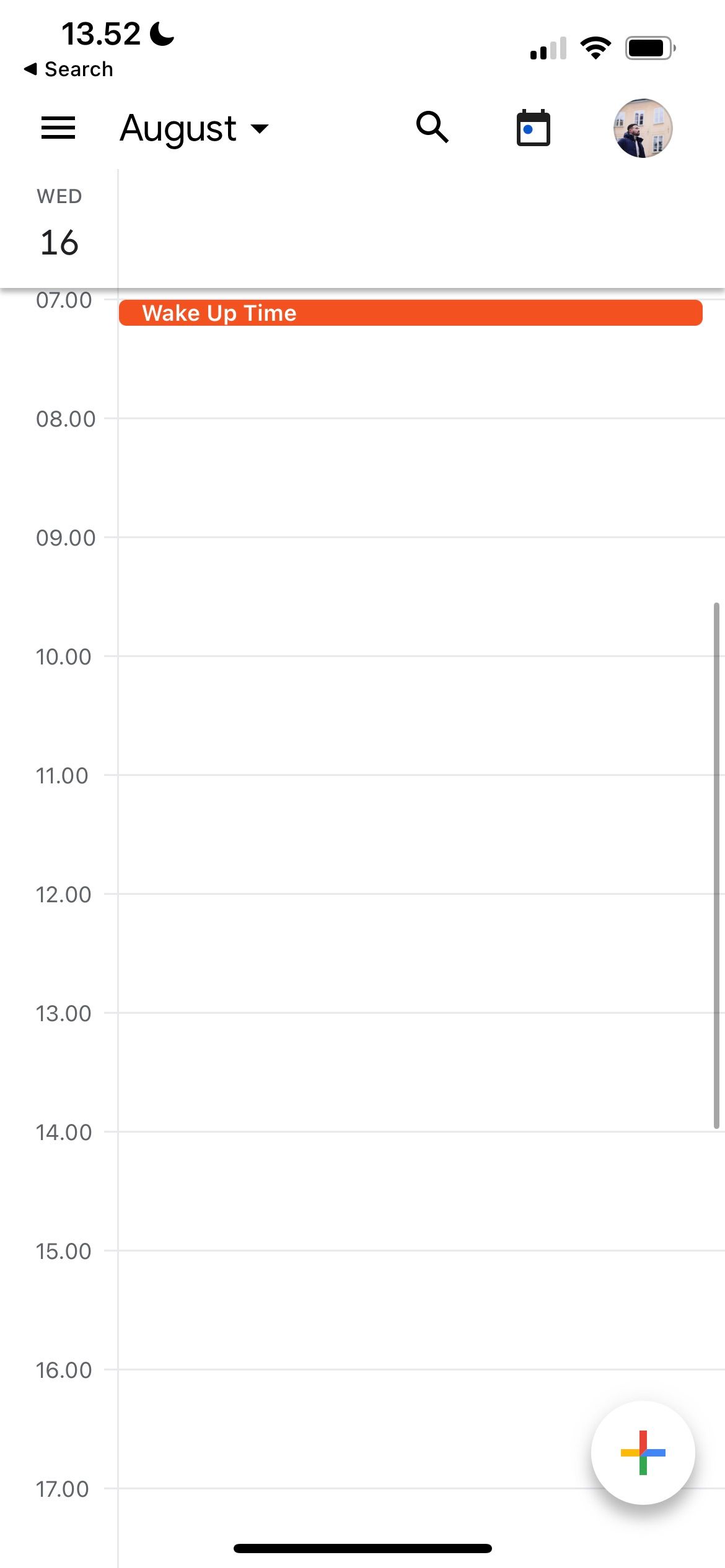Tap the orange Wake Up Time event bar
The image size is (725, 1568).
click(409, 313)
